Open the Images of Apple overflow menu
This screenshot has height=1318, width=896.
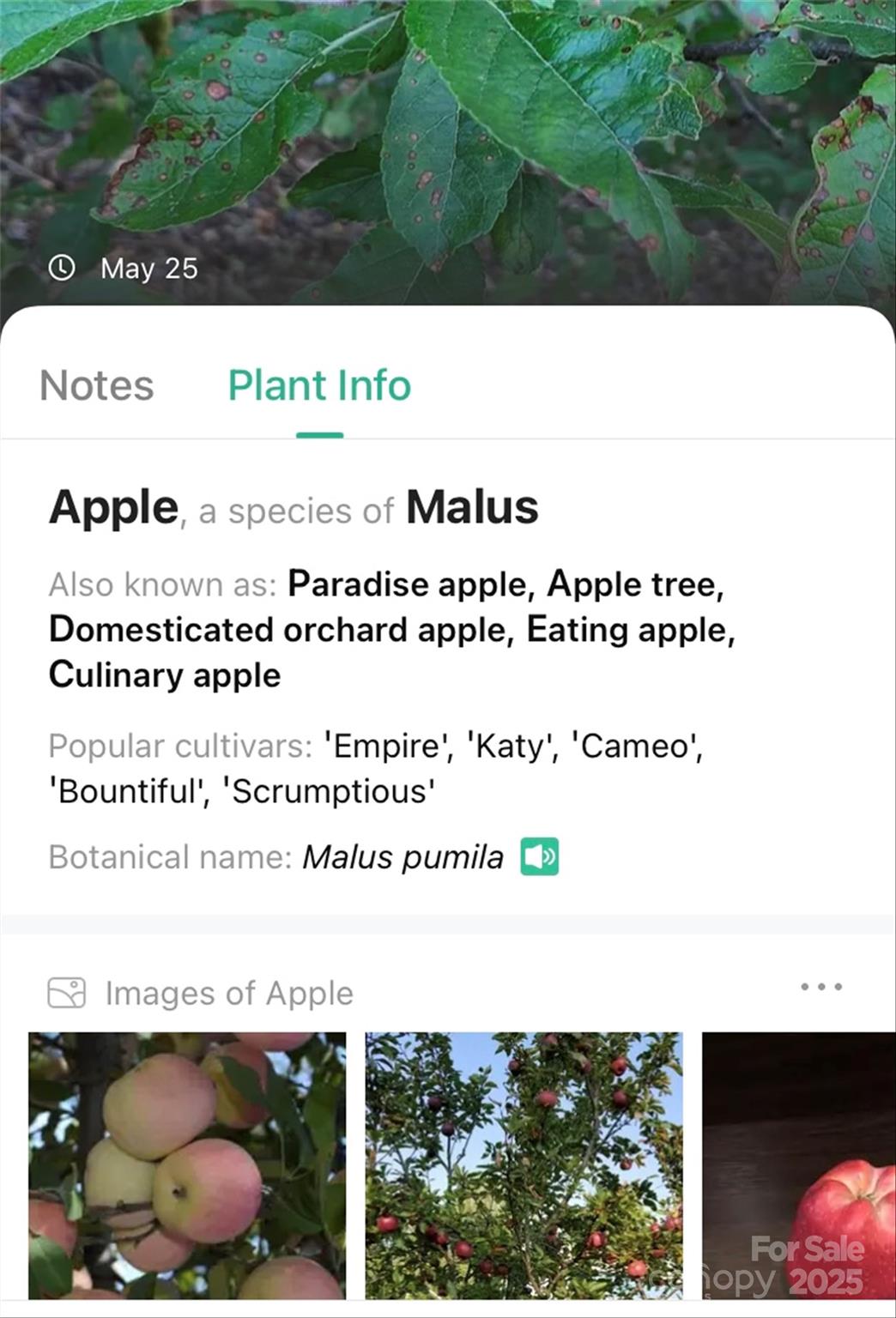[821, 987]
